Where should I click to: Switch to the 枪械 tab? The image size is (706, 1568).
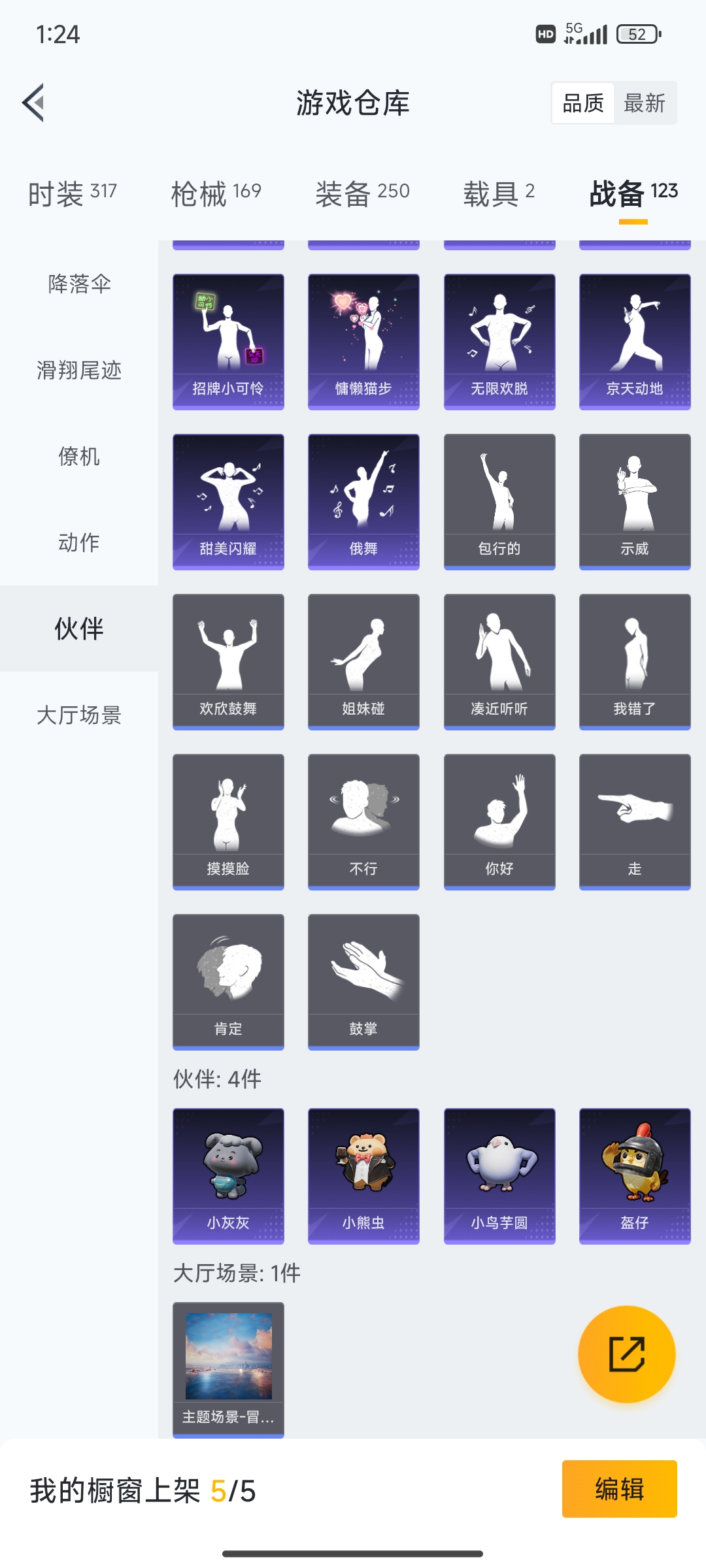216,193
